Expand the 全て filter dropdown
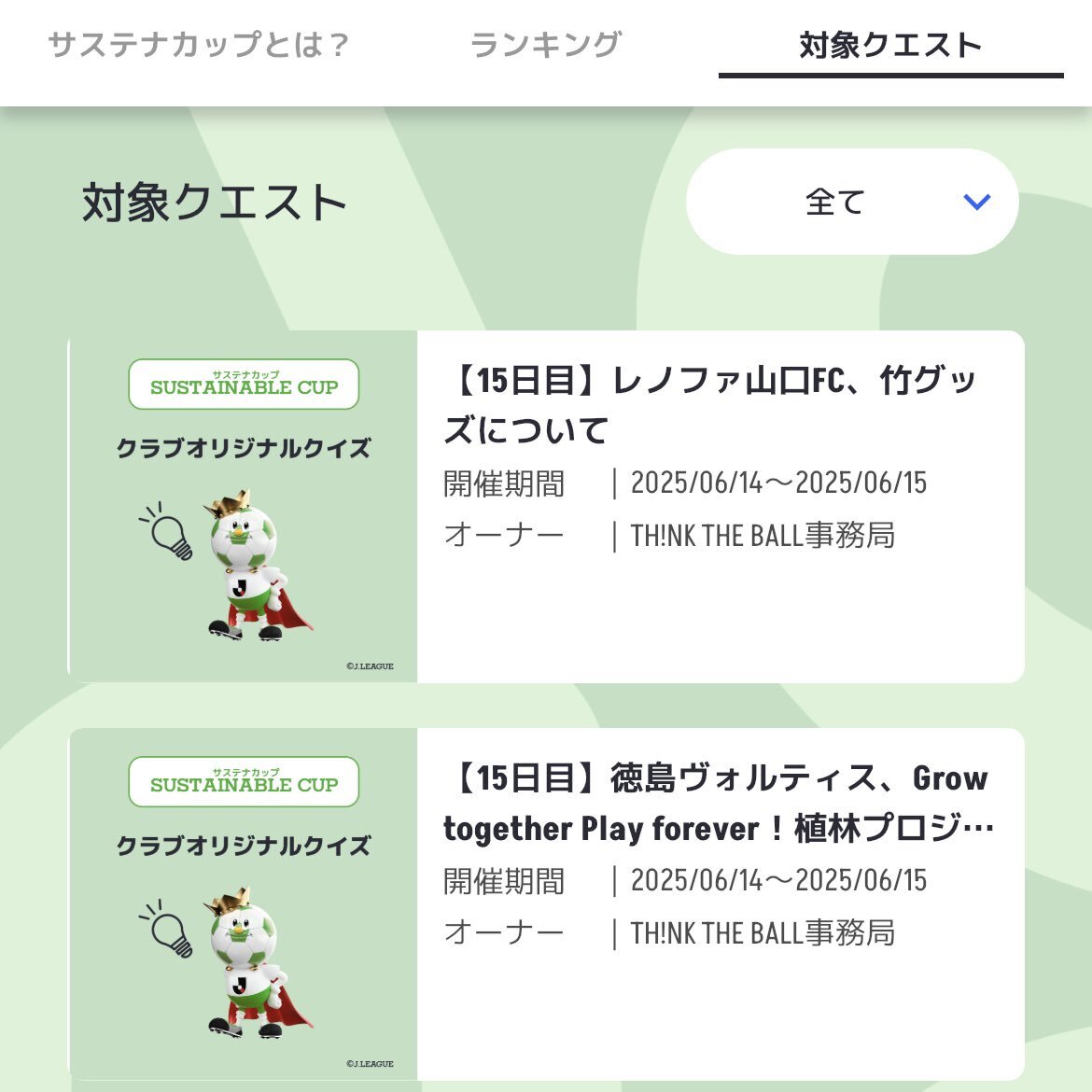The image size is (1092, 1092). click(x=851, y=202)
